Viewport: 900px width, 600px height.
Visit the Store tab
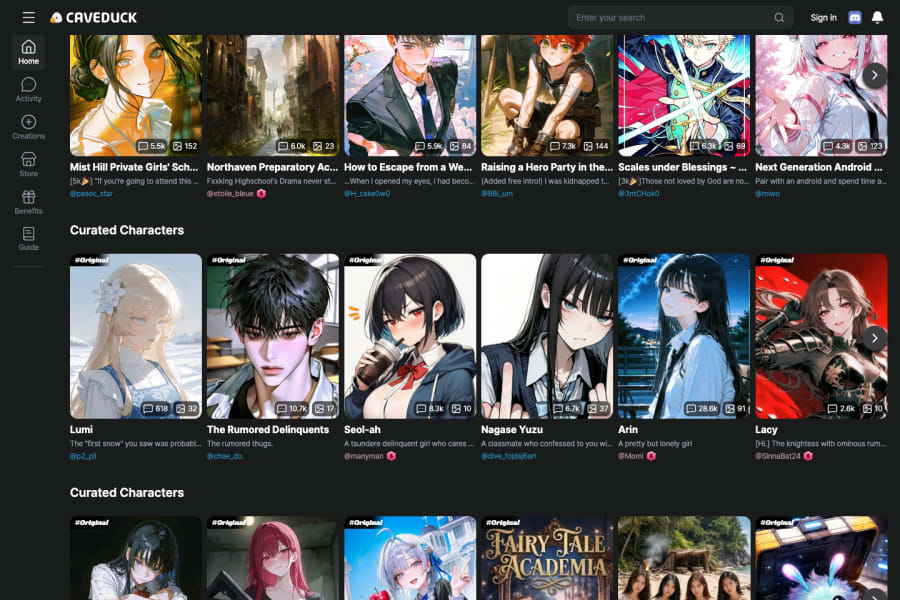pos(28,165)
